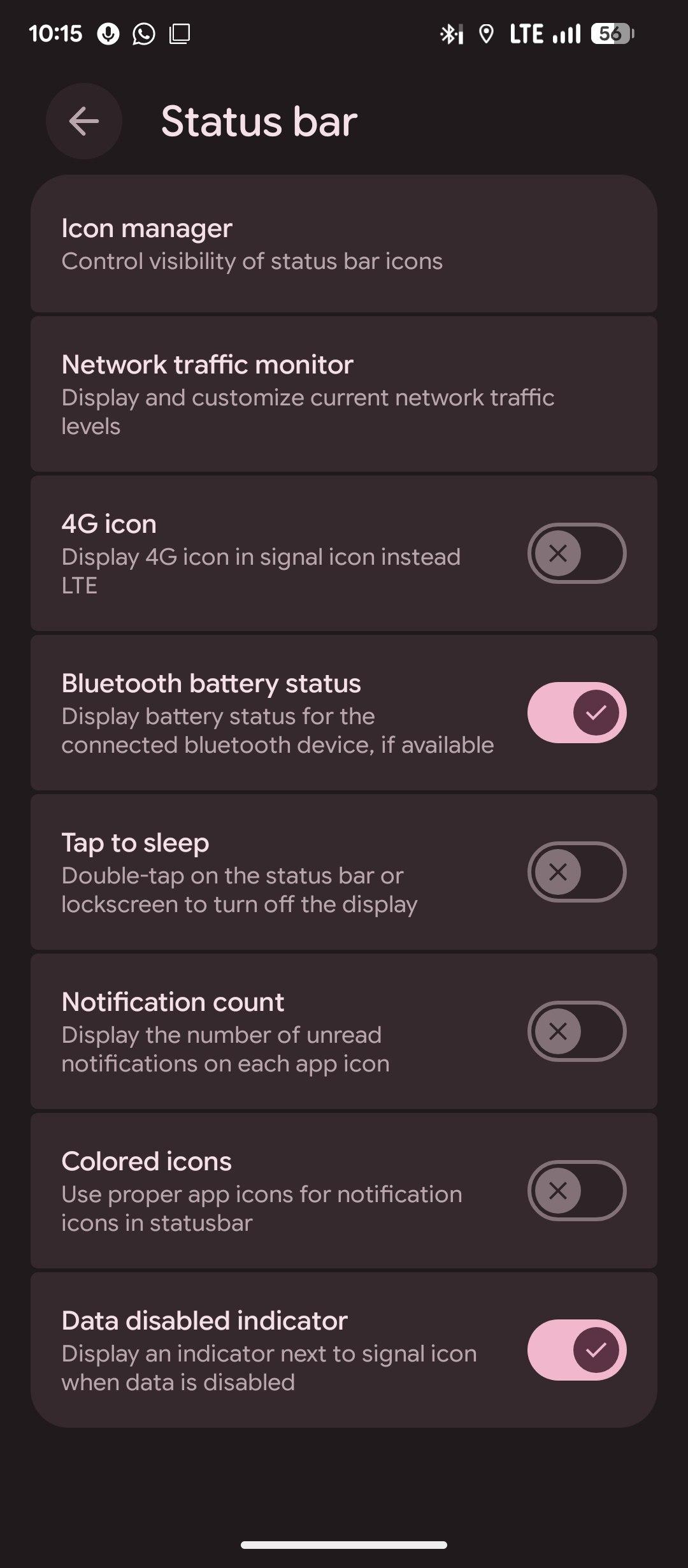Turn on Notification count

pyautogui.click(x=577, y=1031)
